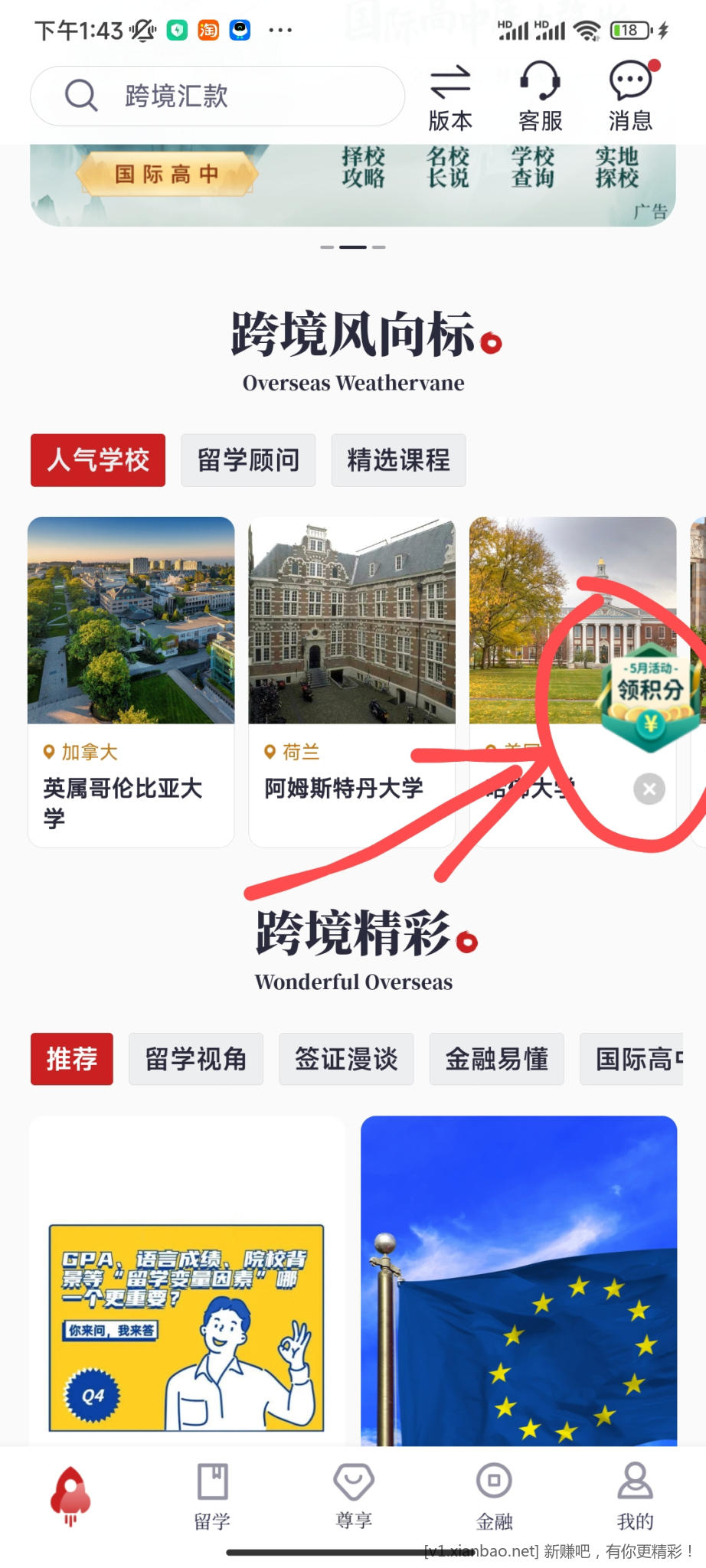Open 英属哥伦比亚大学 school card
706x1568 pixels.
pos(131,681)
